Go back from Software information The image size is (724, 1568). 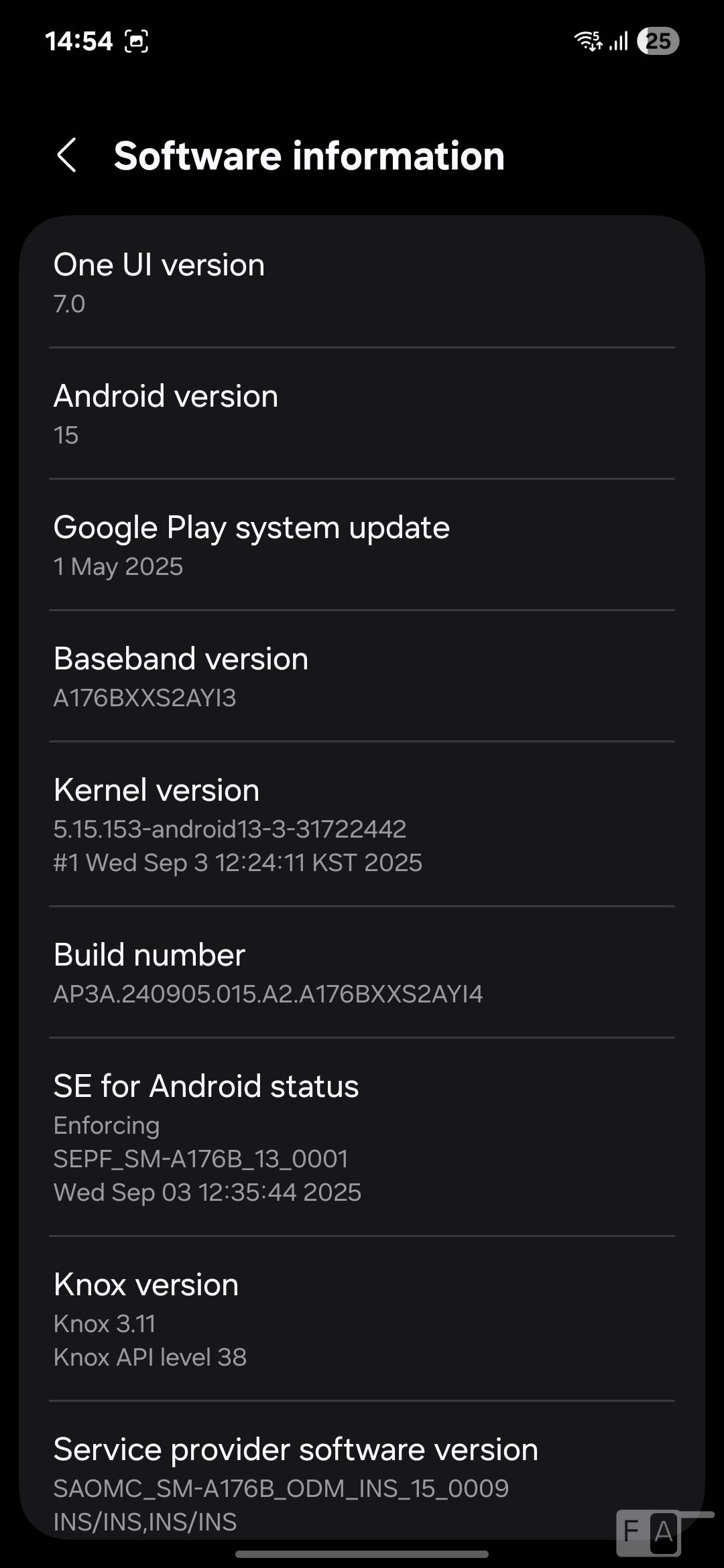coord(67,155)
